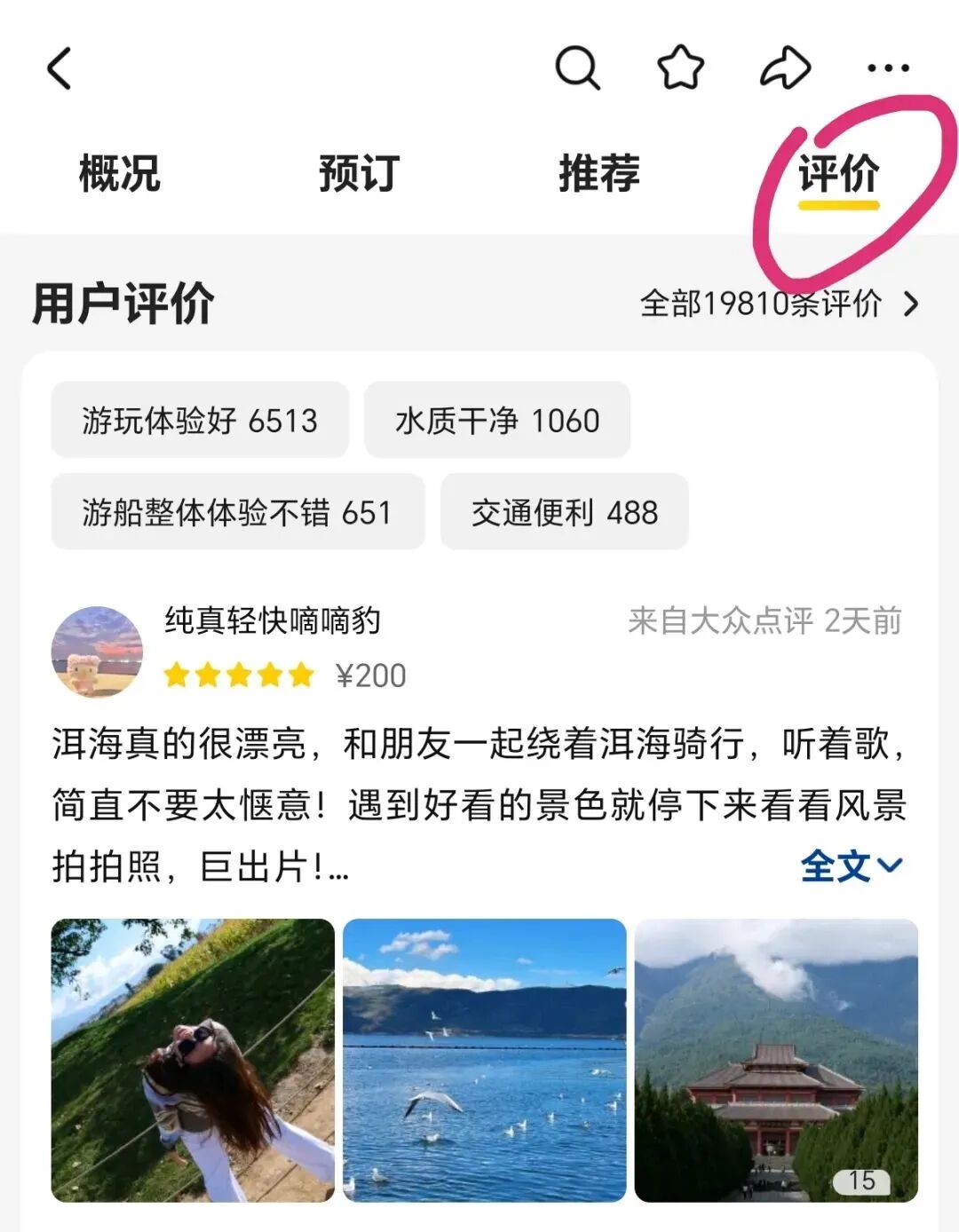The width and height of the screenshot is (959, 1232).
Task: Open the three-dot overflow menu
Action: coord(888,67)
